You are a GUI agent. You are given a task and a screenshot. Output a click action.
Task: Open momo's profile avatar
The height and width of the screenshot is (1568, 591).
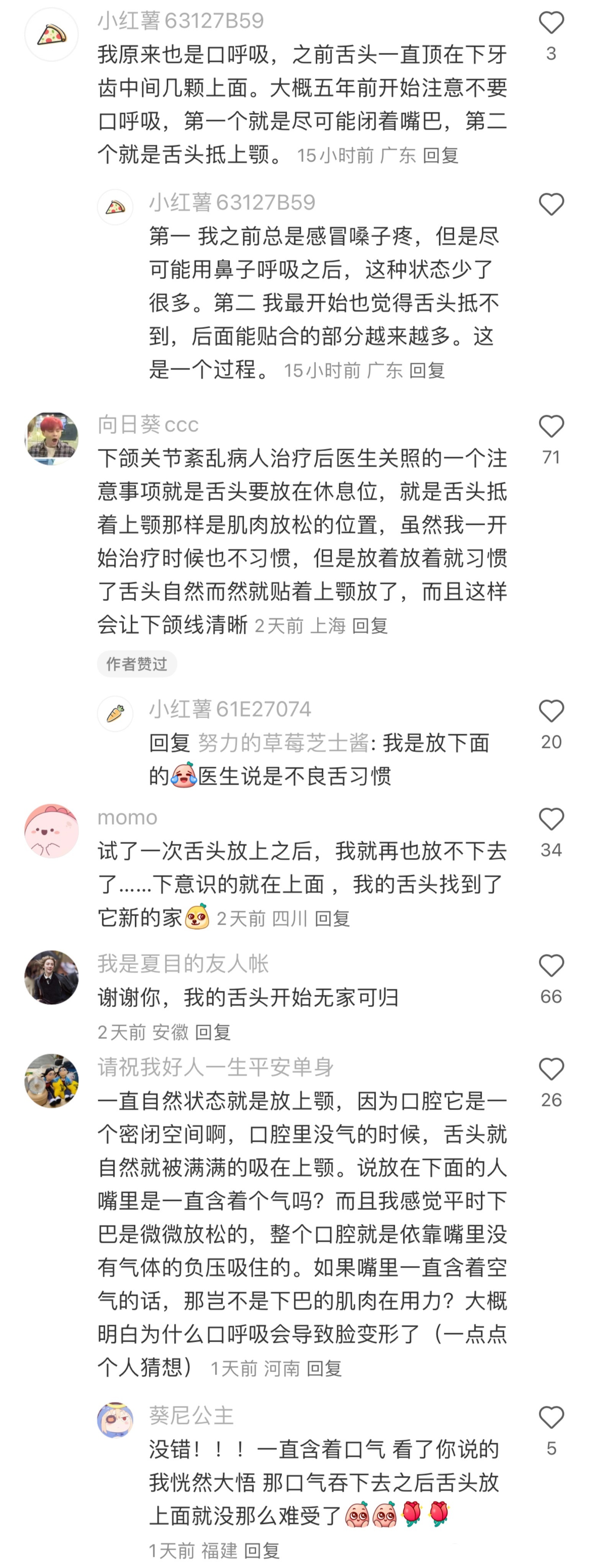(52, 831)
